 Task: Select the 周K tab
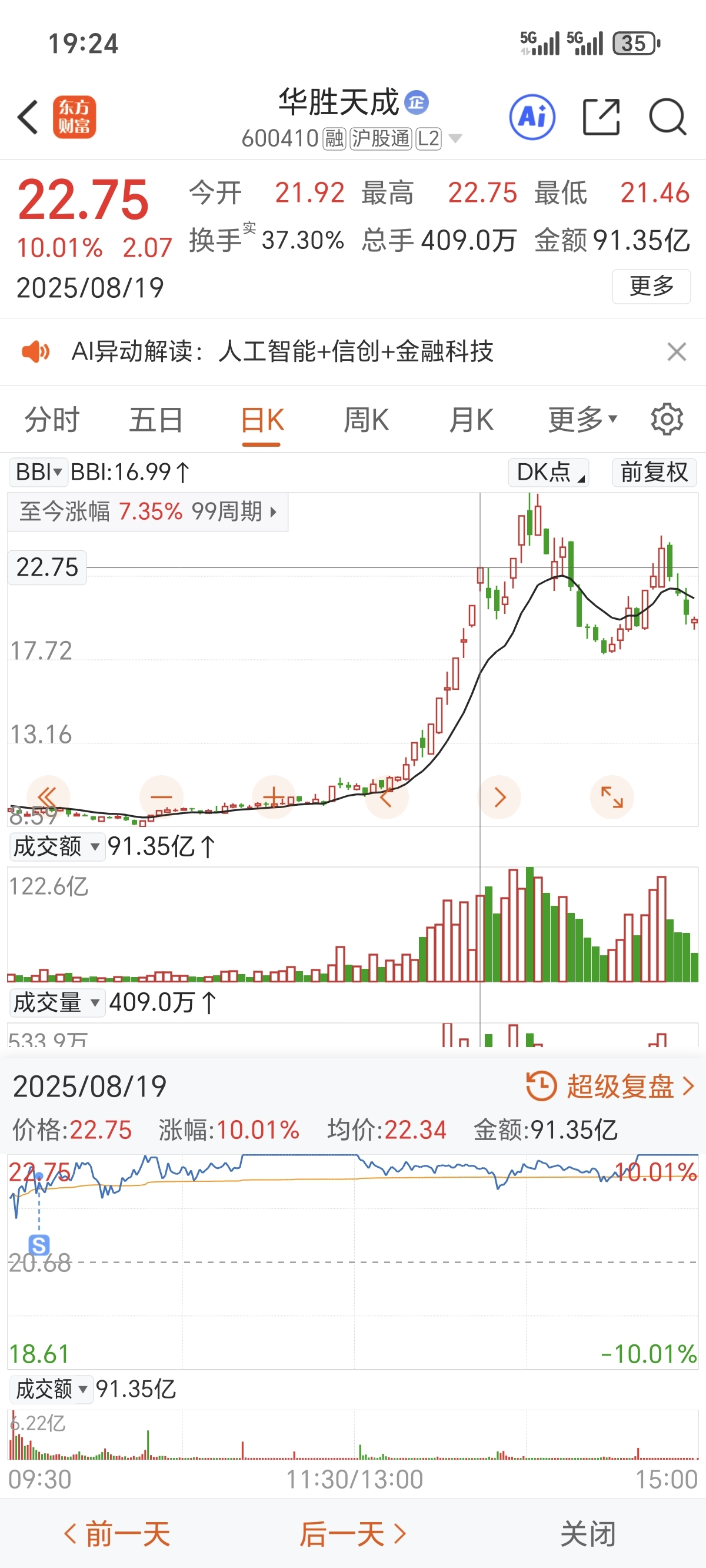[x=366, y=420]
